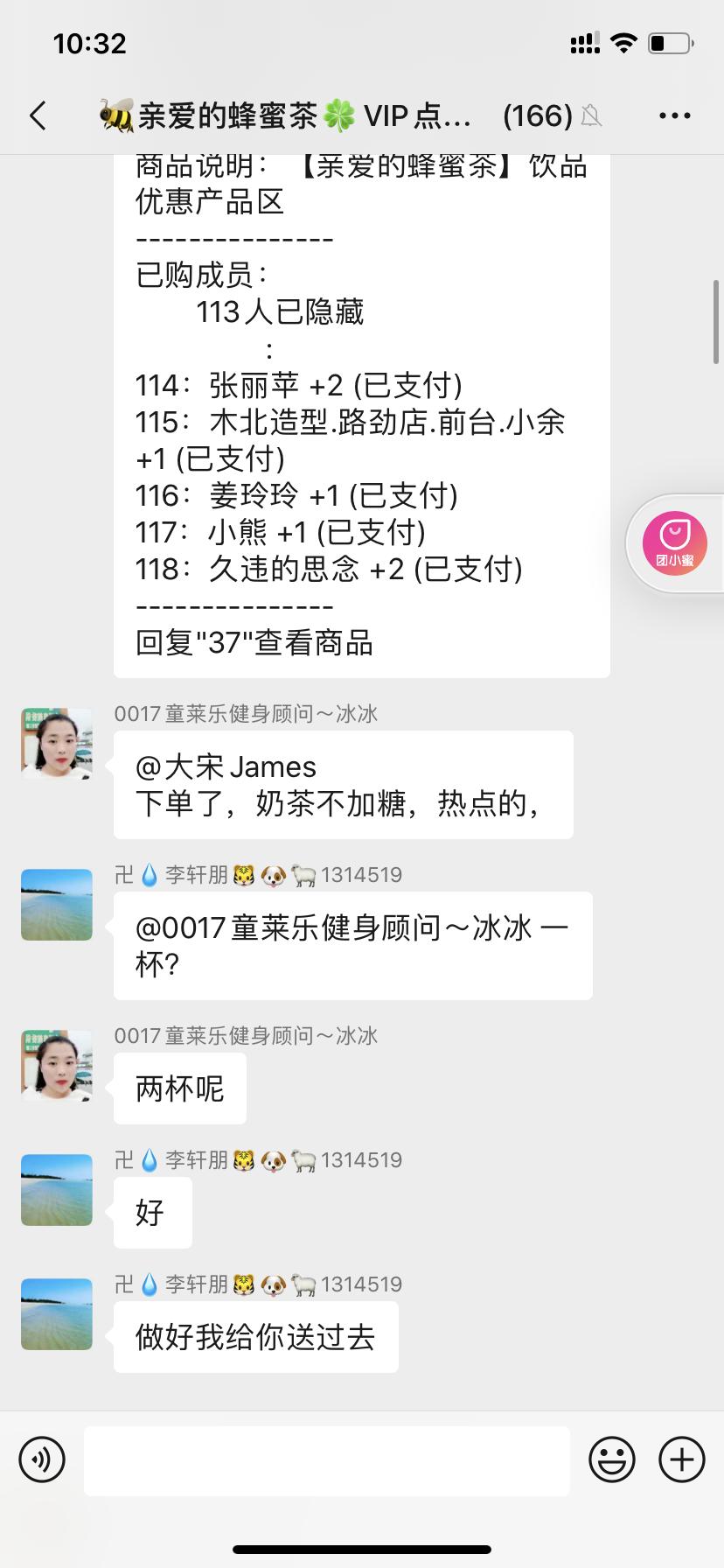Viewport: 724px width, 1568px height.
Task: Tap the back chevron to leave the chat
Action: tap(37, 115)
